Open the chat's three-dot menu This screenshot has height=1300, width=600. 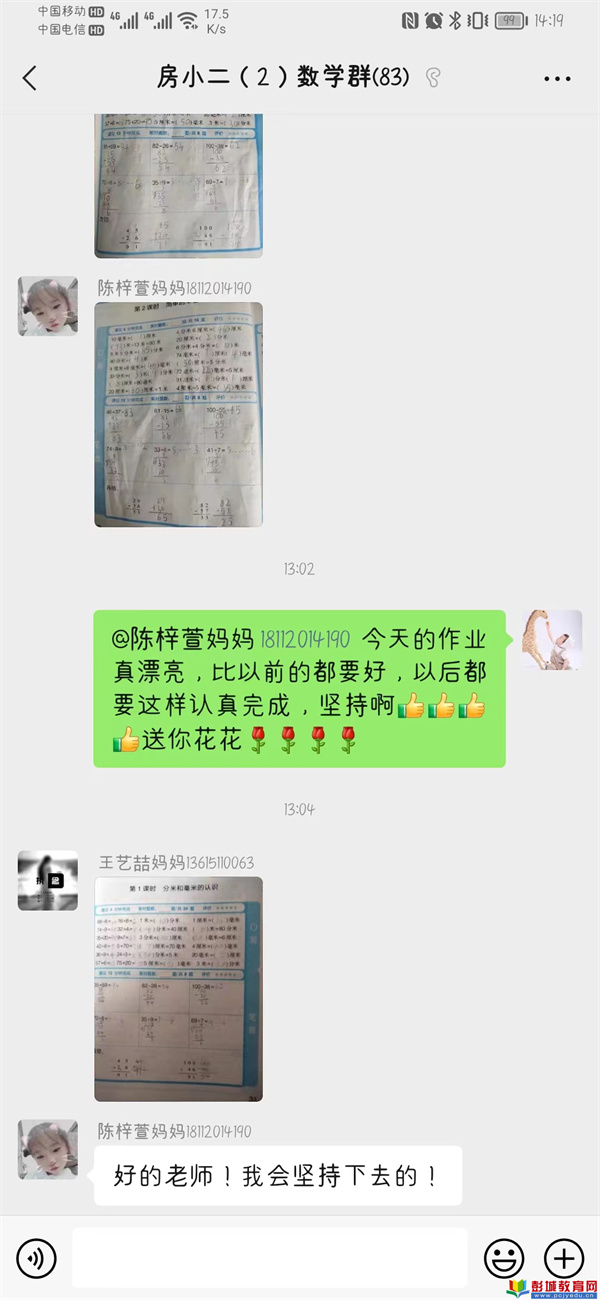556,78
